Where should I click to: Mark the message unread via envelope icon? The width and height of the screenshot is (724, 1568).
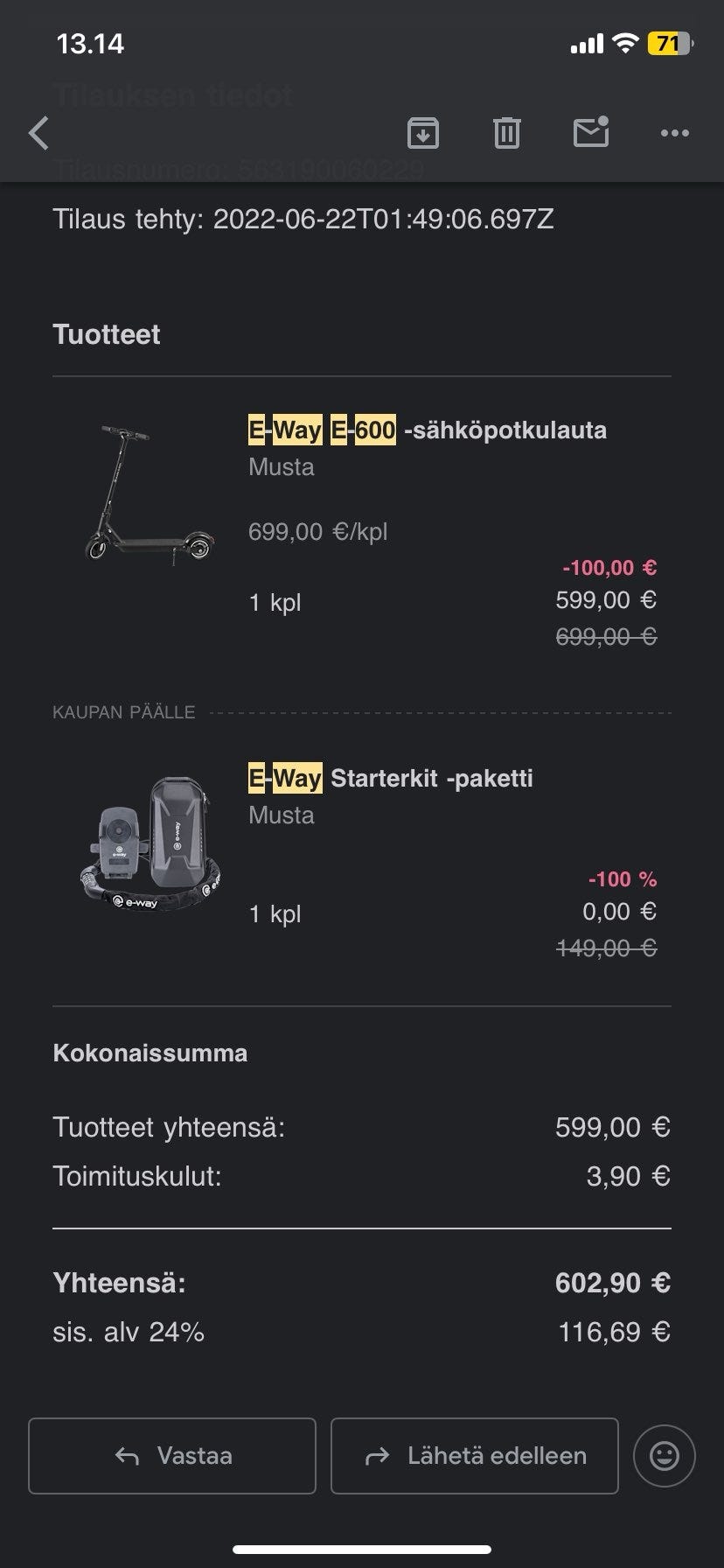pyautogui.click(x=591, y=133)
